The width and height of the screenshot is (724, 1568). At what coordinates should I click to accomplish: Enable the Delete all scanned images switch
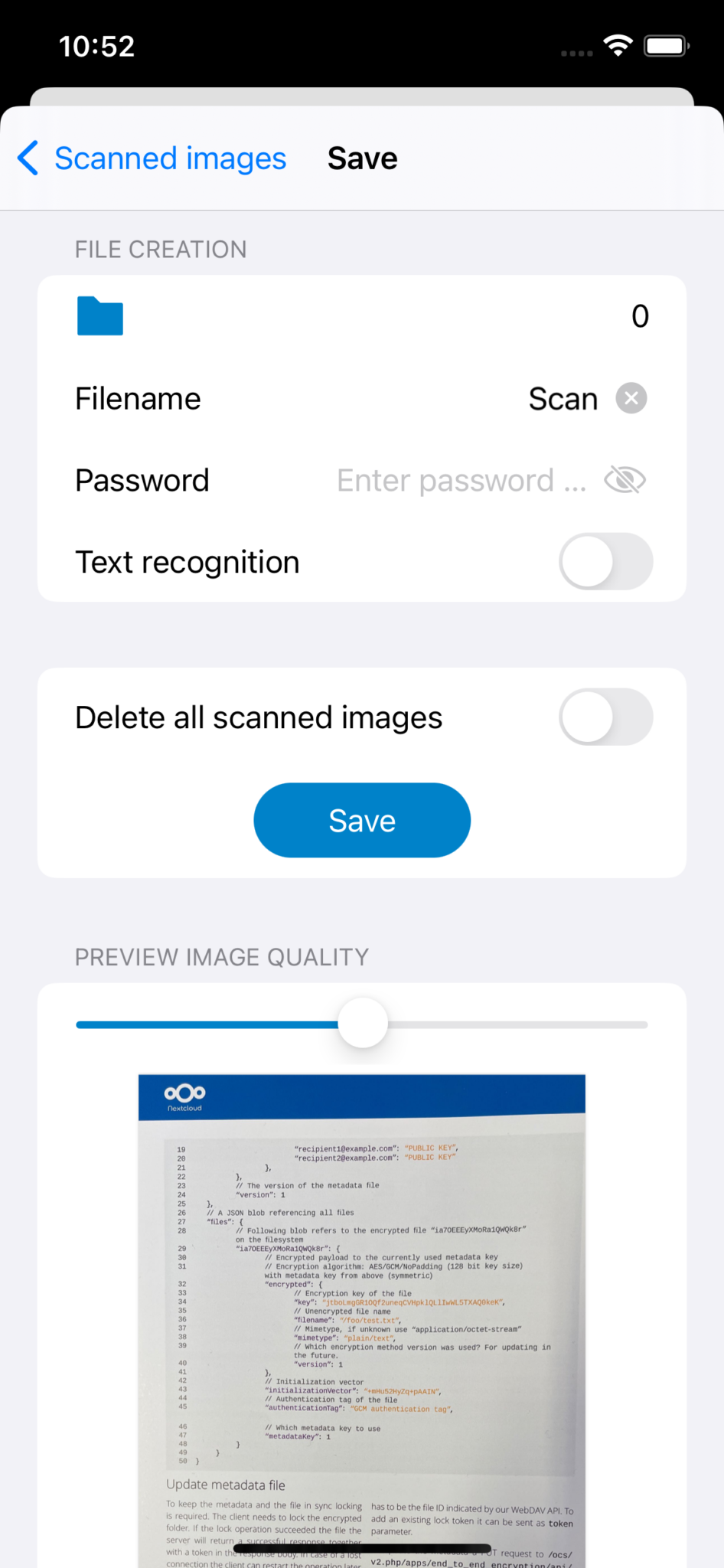click(605, 717)
